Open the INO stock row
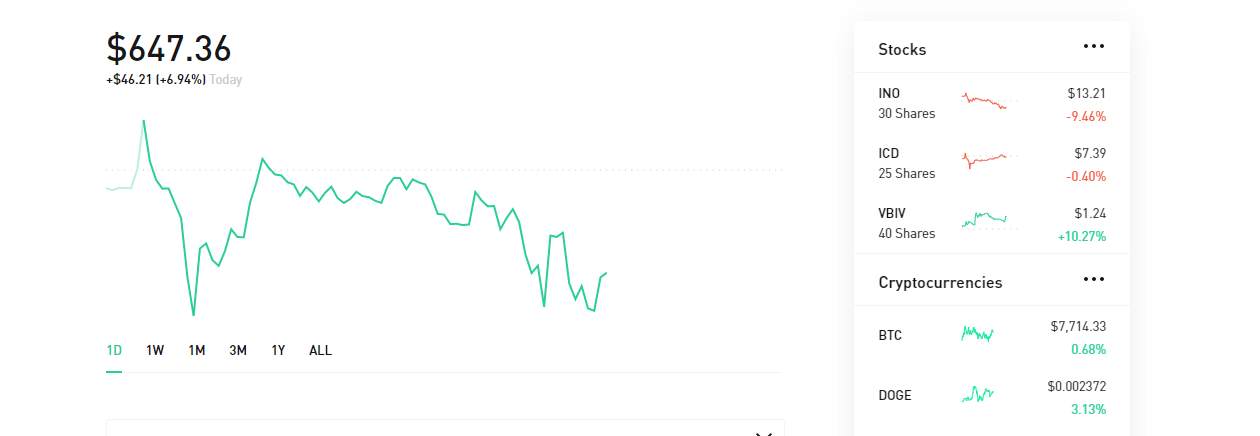 coord(991,103)
